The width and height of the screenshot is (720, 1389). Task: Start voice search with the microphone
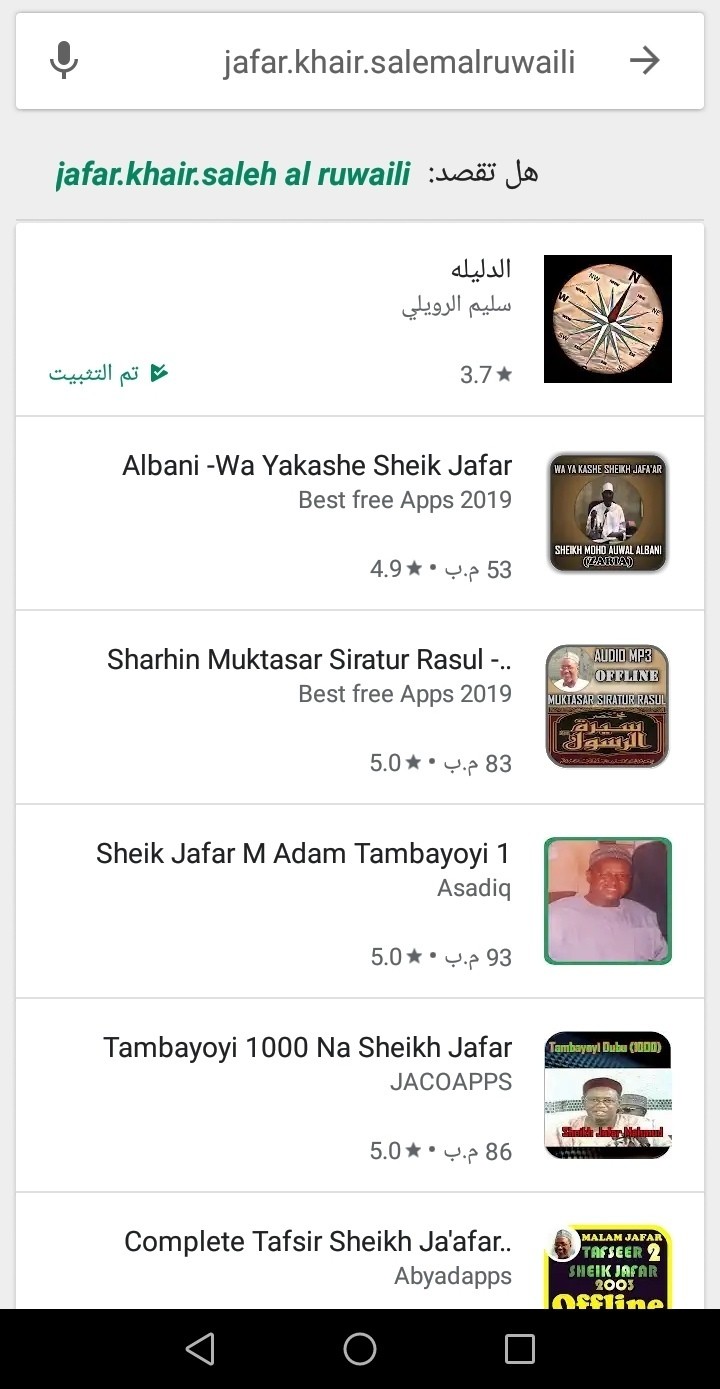64,61
